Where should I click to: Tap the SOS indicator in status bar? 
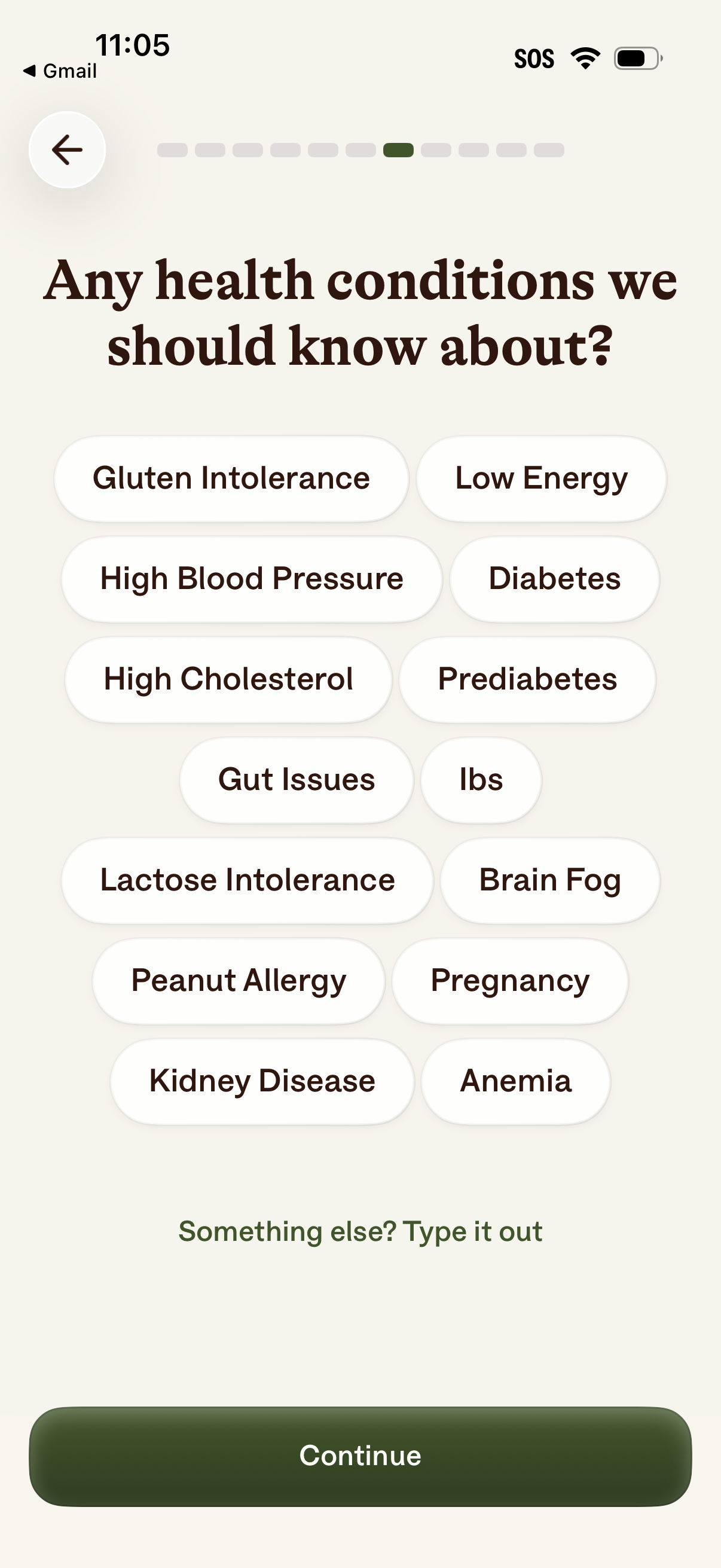pos(534,58)
